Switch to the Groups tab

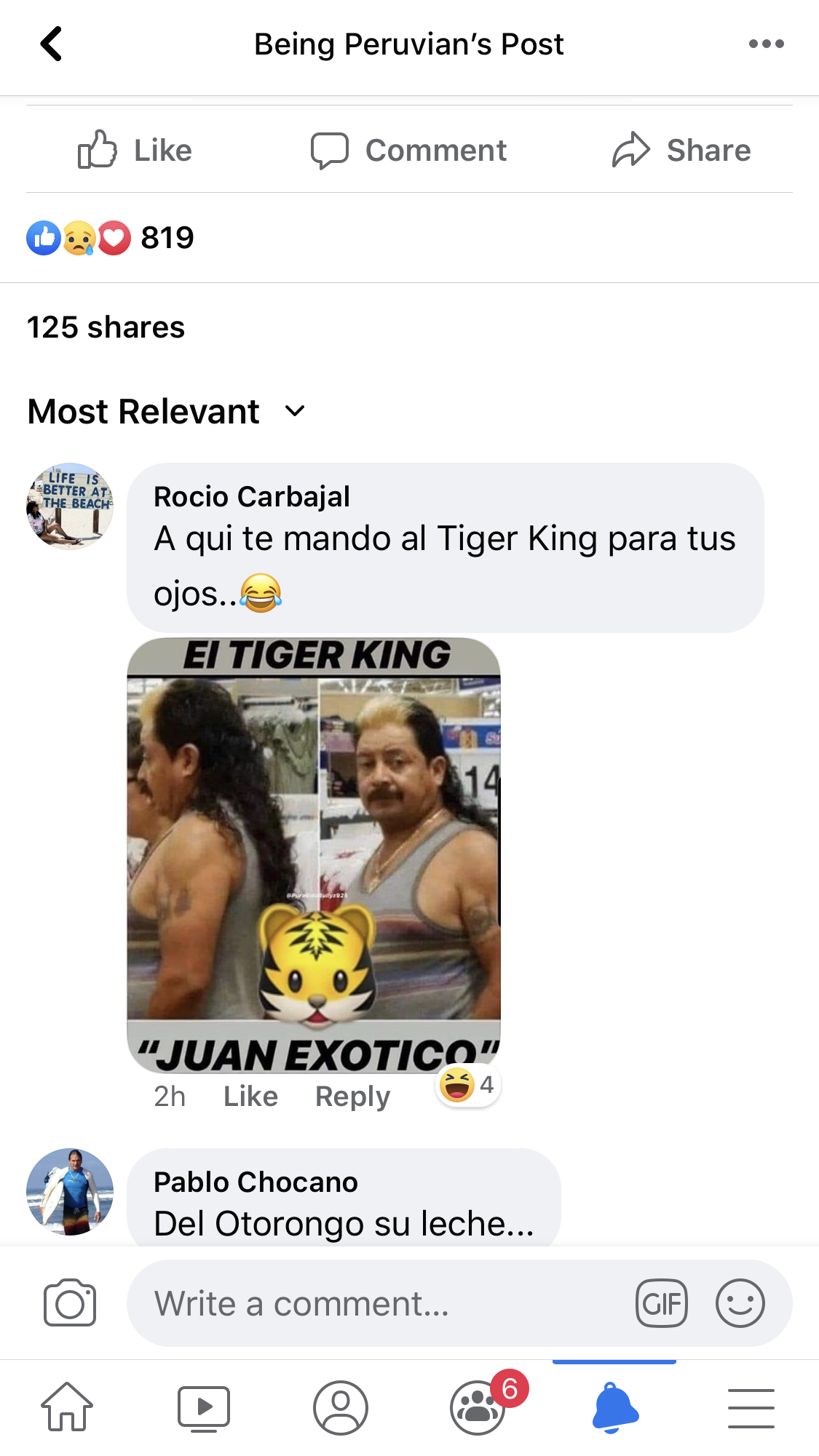point(478,1407)
